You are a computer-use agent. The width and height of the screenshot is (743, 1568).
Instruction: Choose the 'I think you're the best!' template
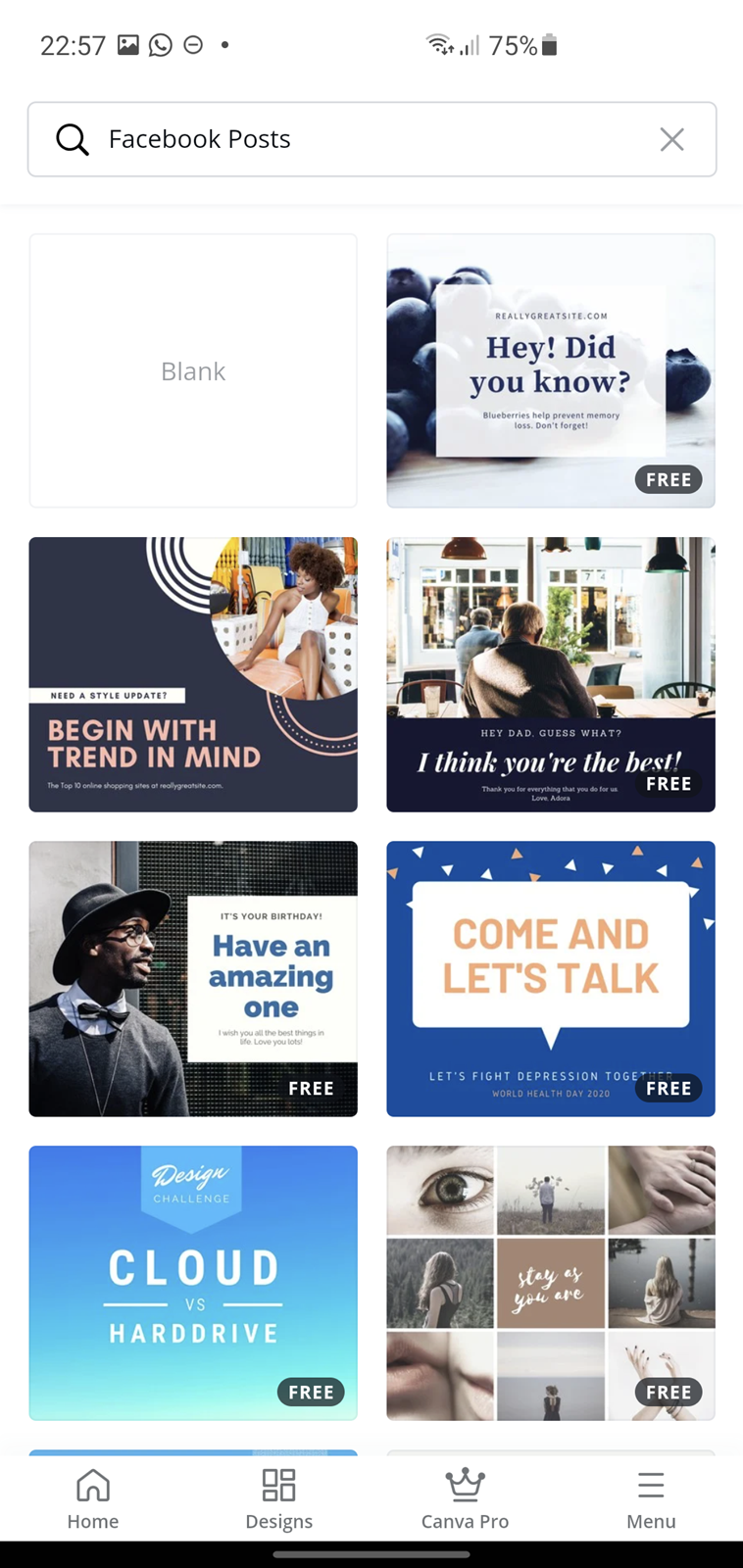pyautogui.click(x=551, y=674)
